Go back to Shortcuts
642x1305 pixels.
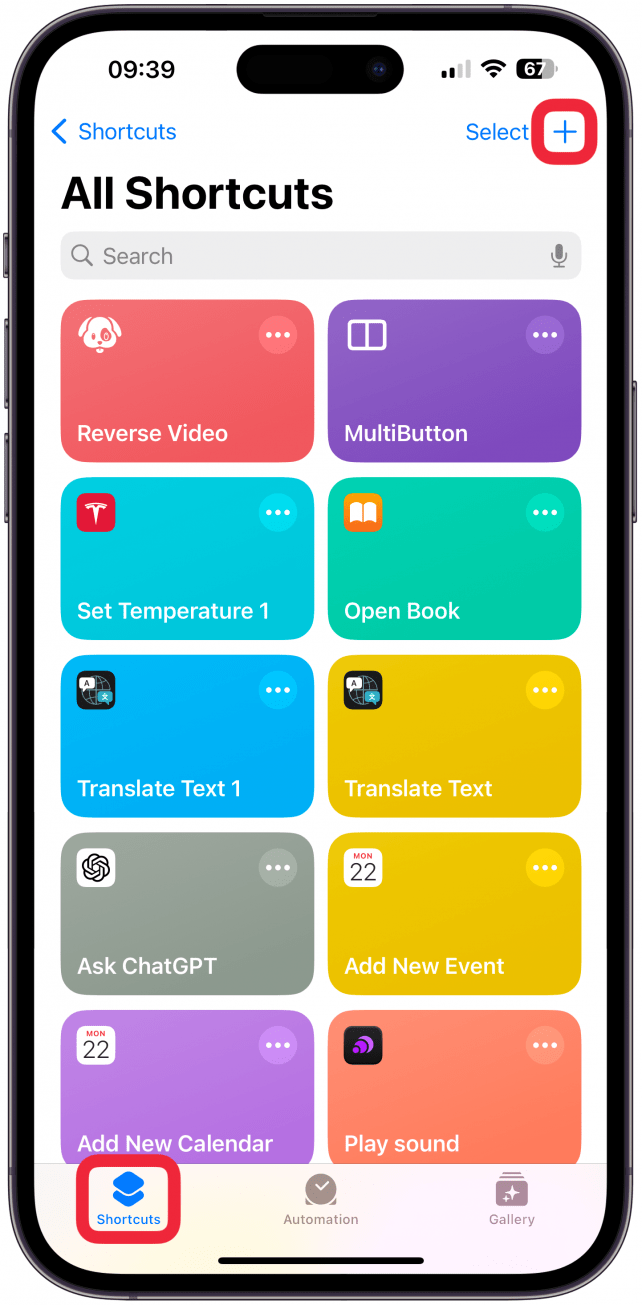(113, 132)
